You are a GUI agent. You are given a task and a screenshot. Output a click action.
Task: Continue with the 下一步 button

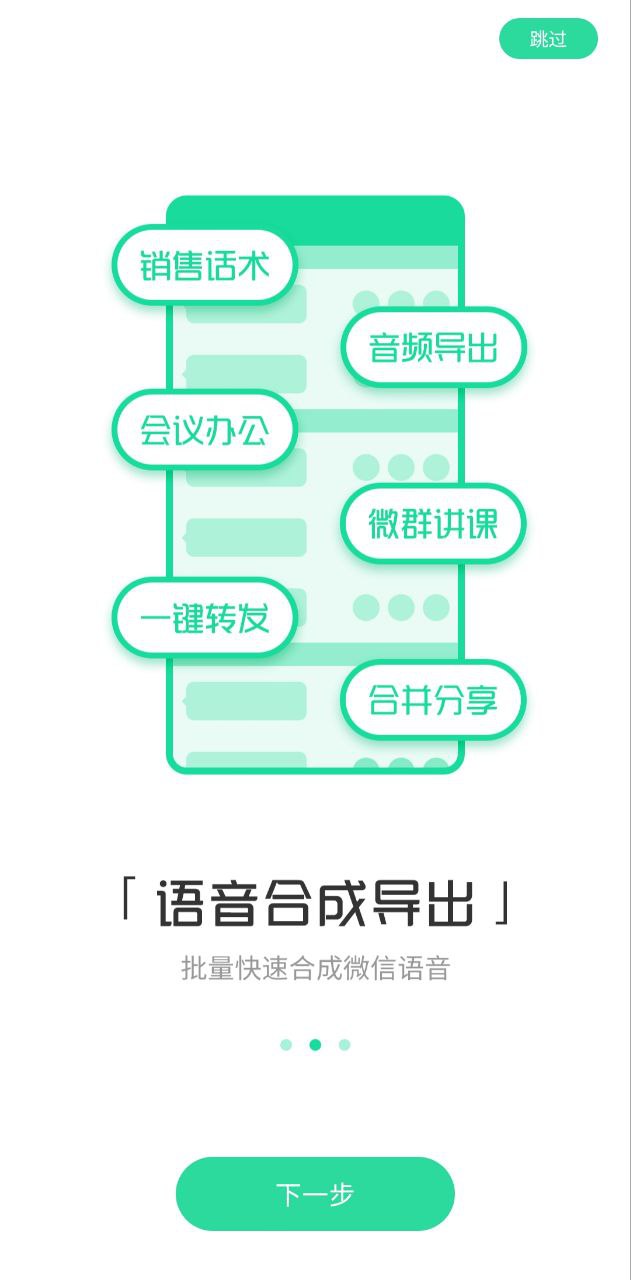(x=315, y=1194)
